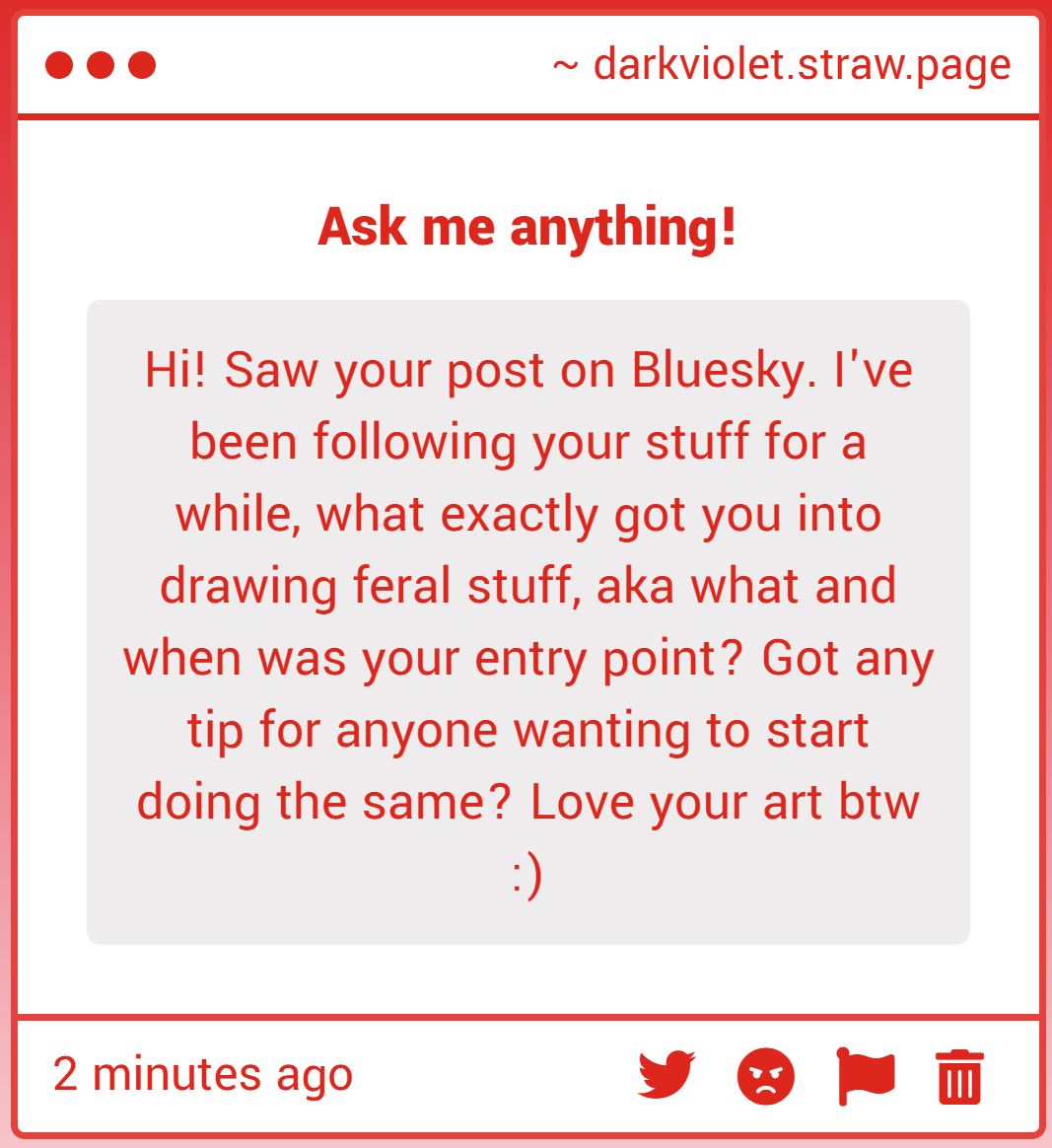Viewport: 1052px width, 1148px height.
Task: Report this message using the flag icon
Action: [866, 1075]
